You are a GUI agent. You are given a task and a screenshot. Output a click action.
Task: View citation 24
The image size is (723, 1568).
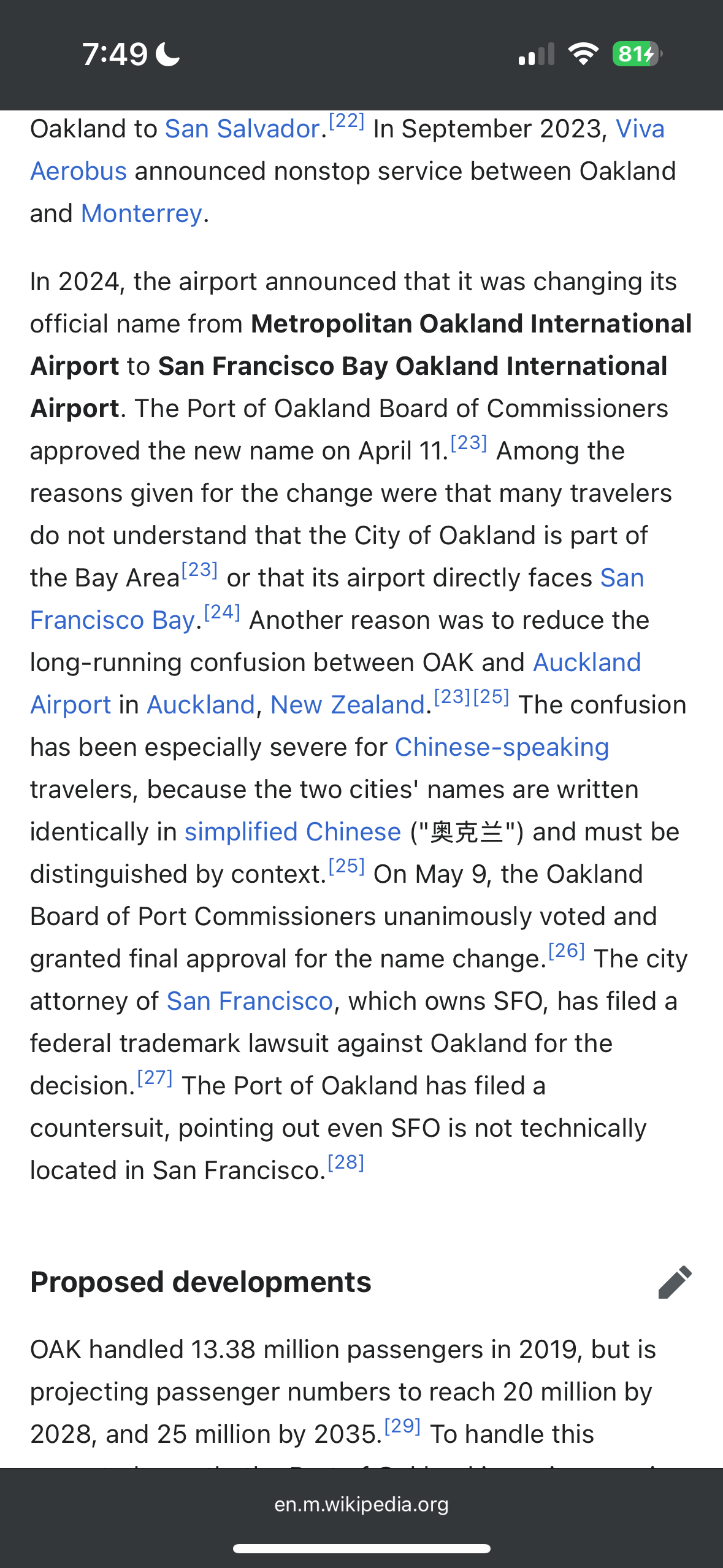[x=222, y=612]
